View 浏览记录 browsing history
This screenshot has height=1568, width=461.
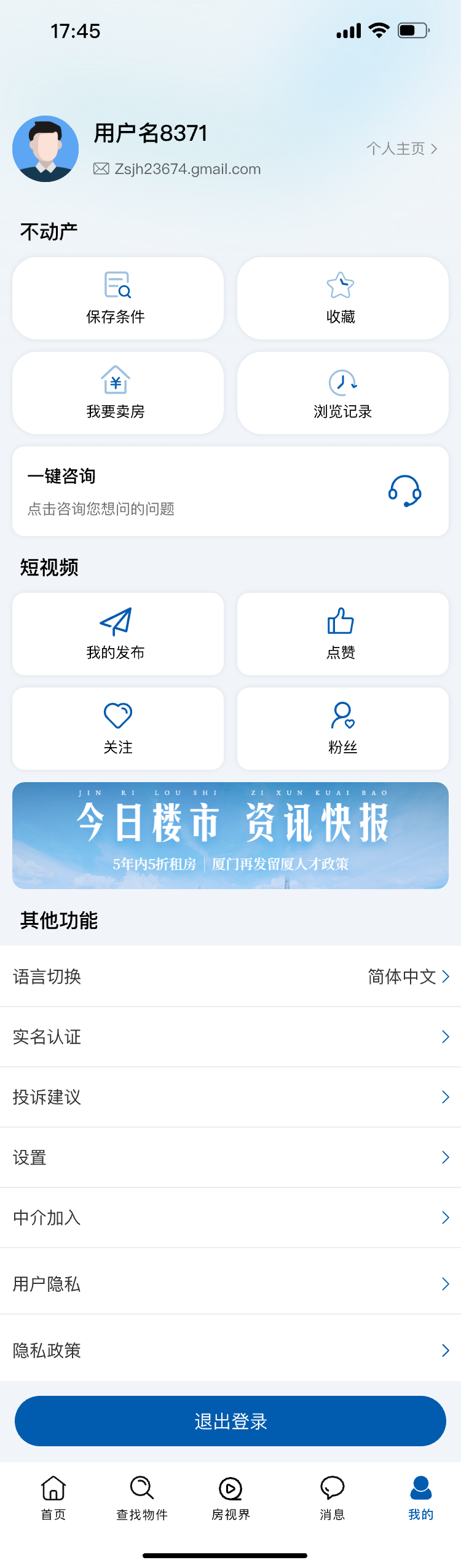342,393
